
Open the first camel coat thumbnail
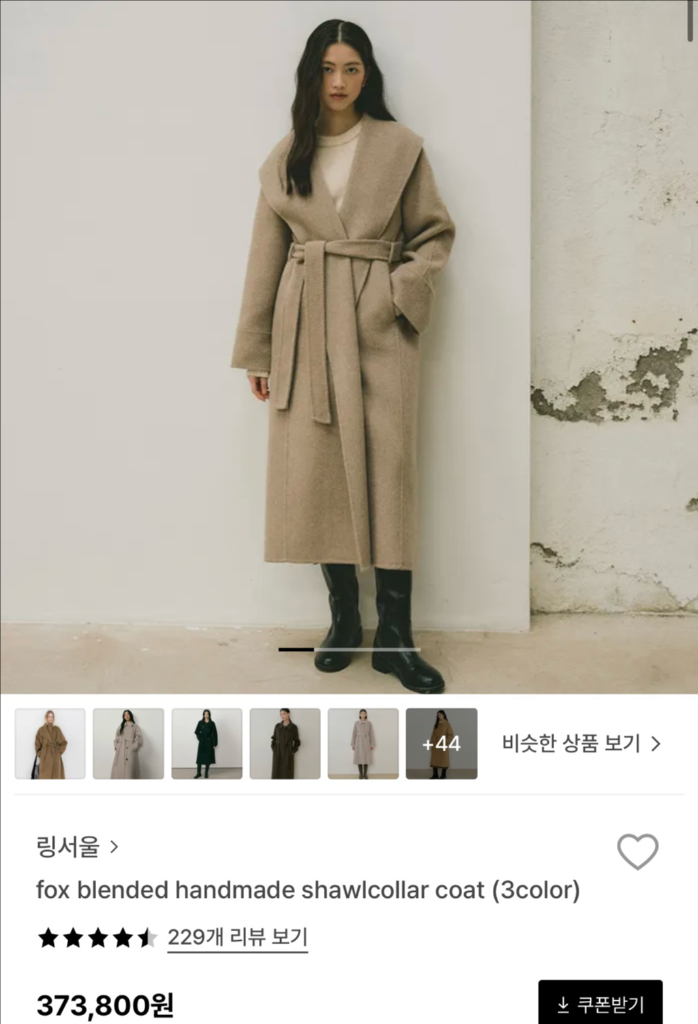[x=50, y=744]
